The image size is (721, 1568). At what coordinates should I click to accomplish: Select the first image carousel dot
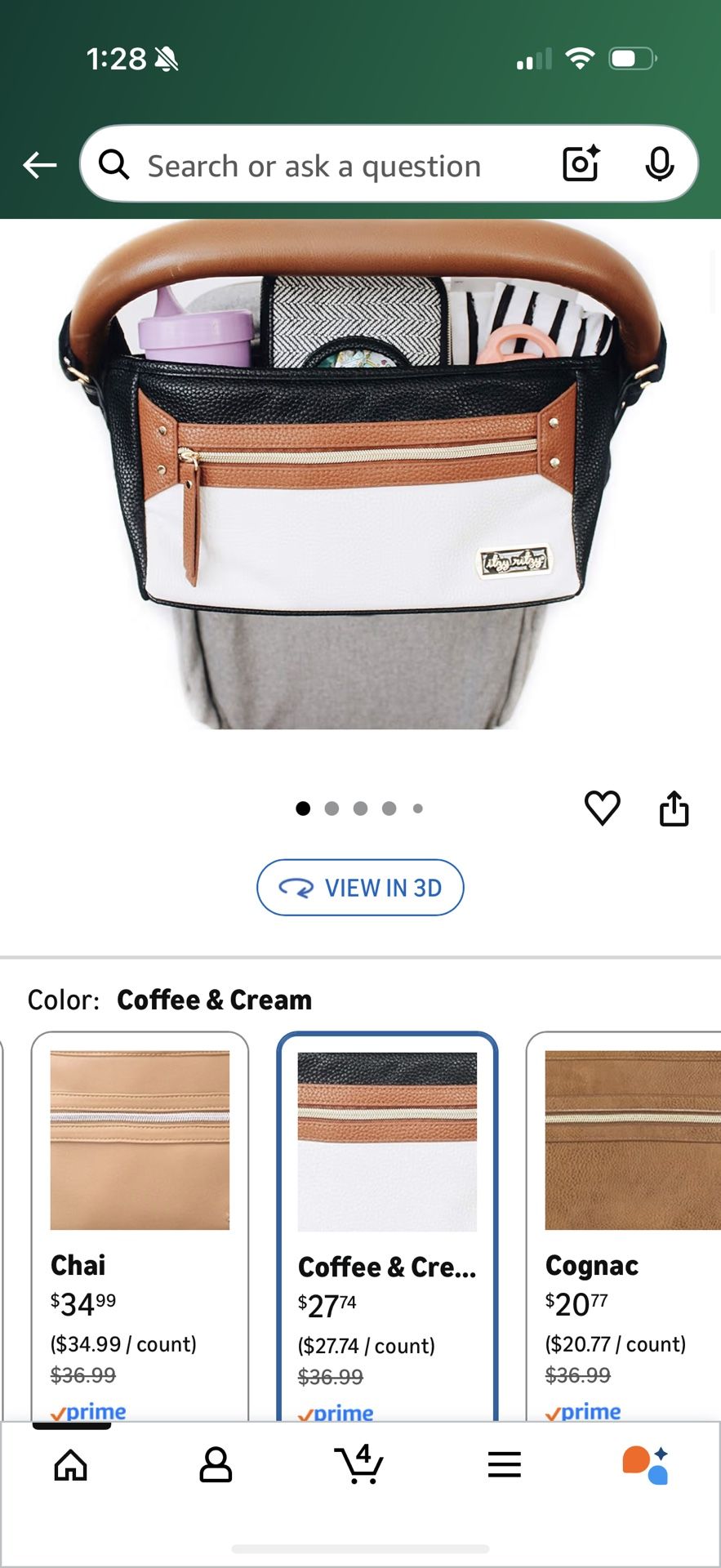(x=303, y=808)
